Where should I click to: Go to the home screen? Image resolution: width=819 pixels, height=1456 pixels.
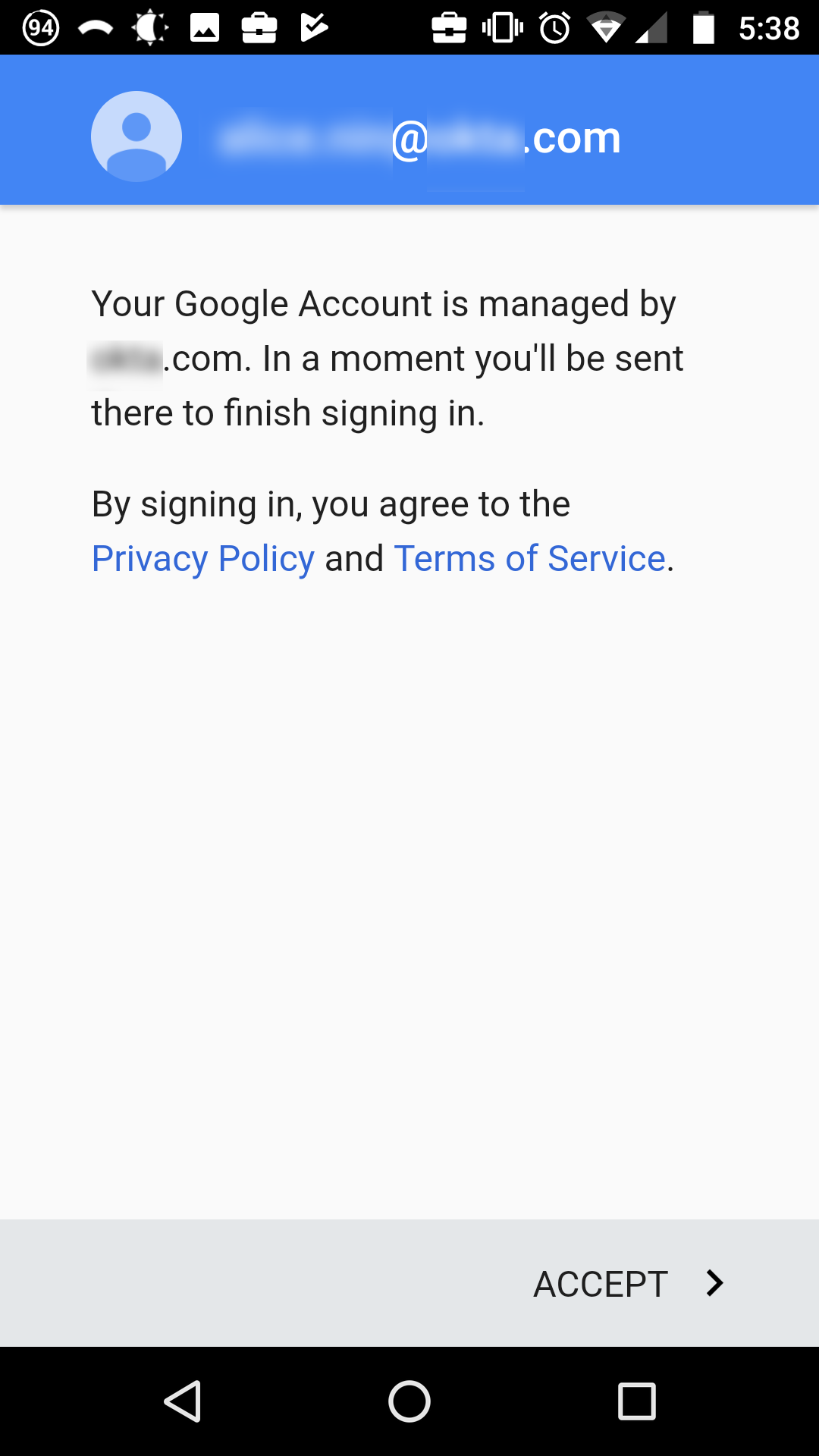click(409, 1401)
